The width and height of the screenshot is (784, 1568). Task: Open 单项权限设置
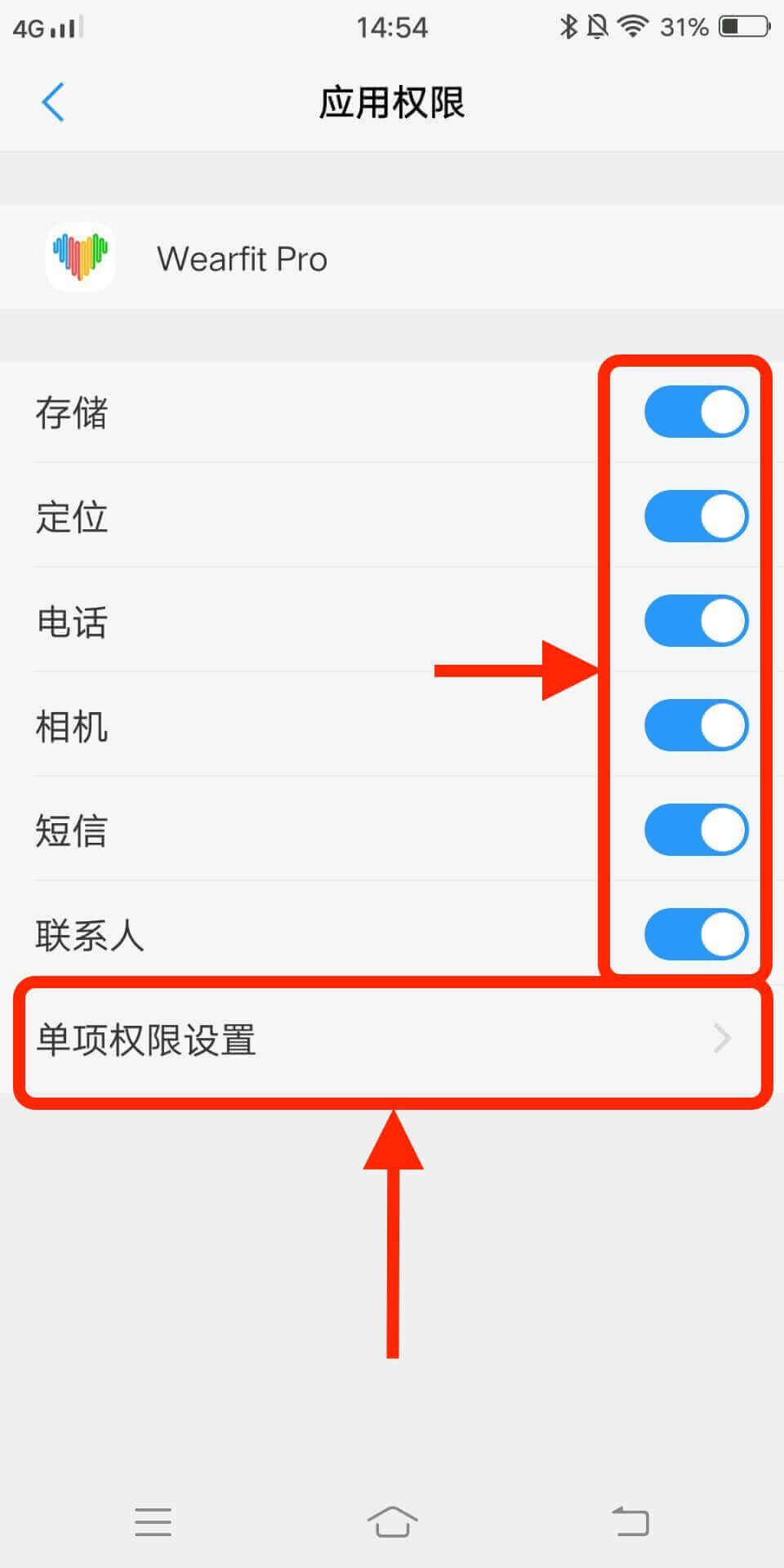[x=392, y=1040]
